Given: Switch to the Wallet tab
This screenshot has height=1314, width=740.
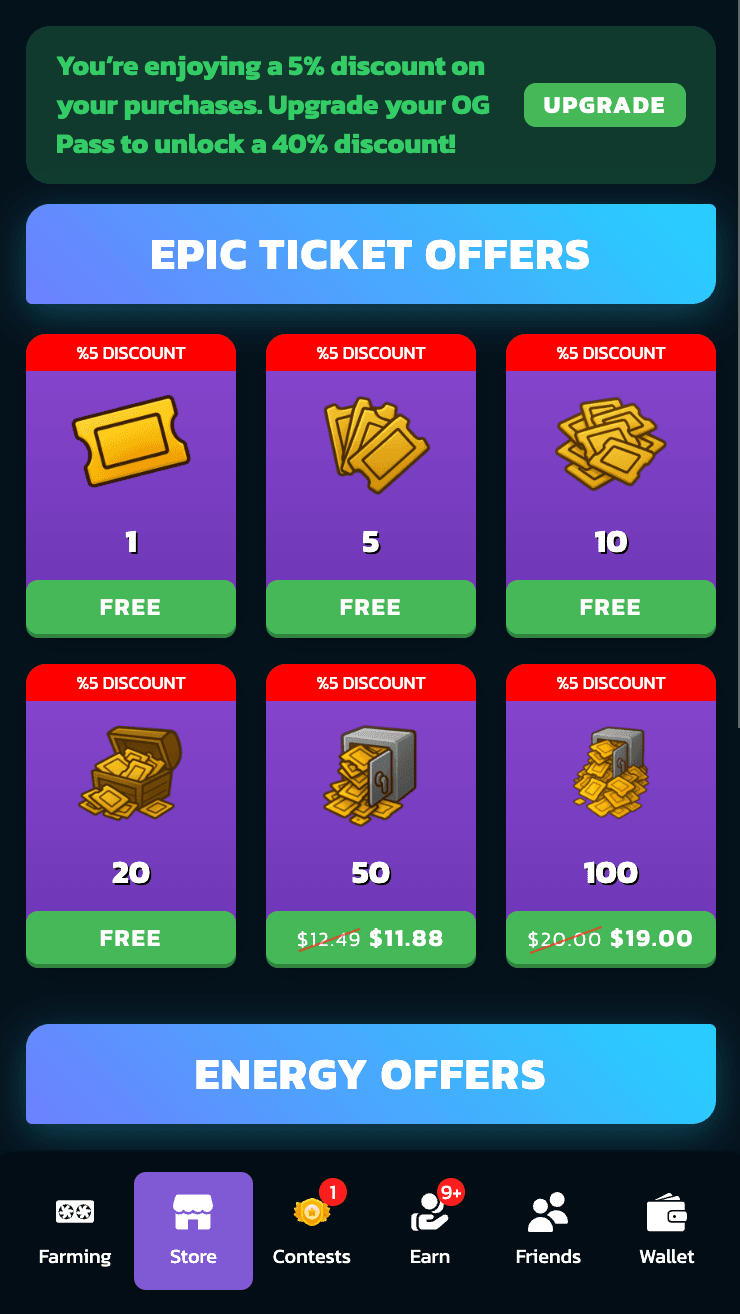Looking at the screenshot, I should click(x=667, y=1231).
